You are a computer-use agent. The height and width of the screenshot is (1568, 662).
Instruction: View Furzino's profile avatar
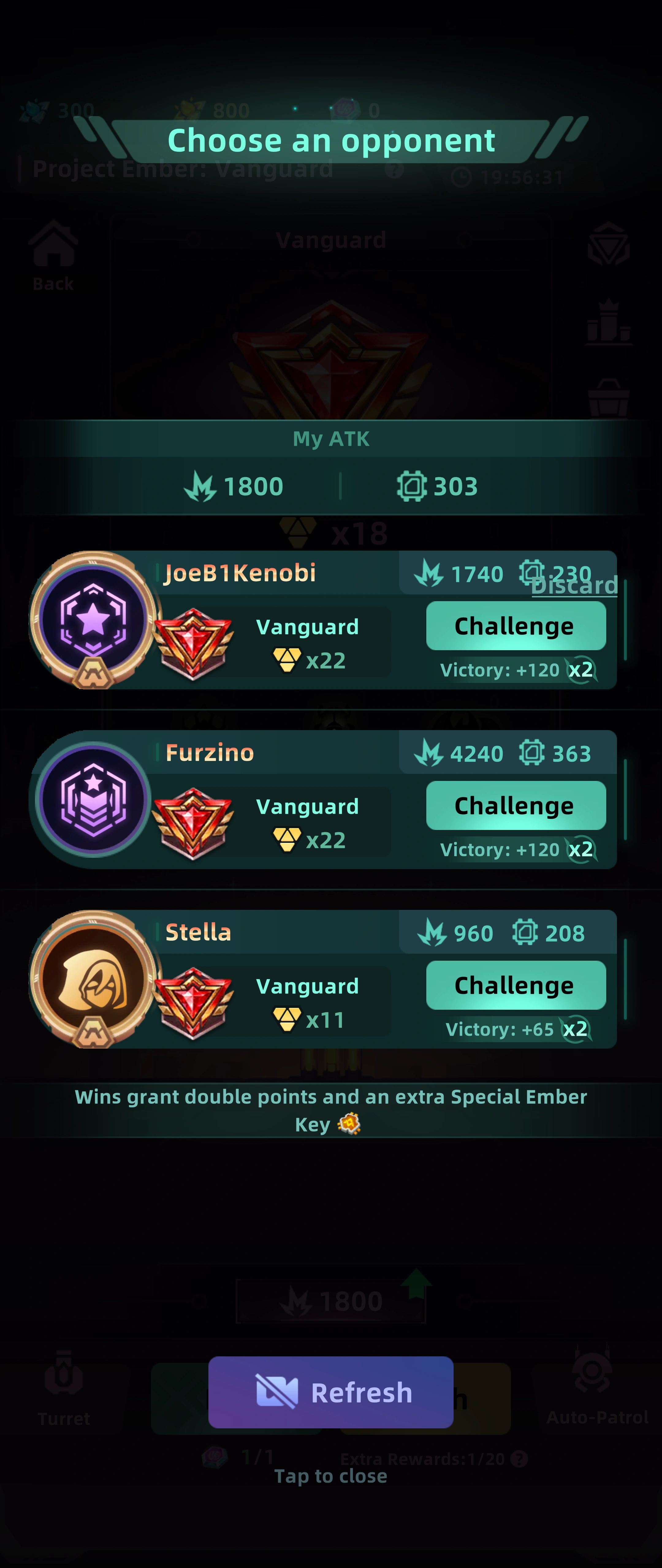pos(93,799)
